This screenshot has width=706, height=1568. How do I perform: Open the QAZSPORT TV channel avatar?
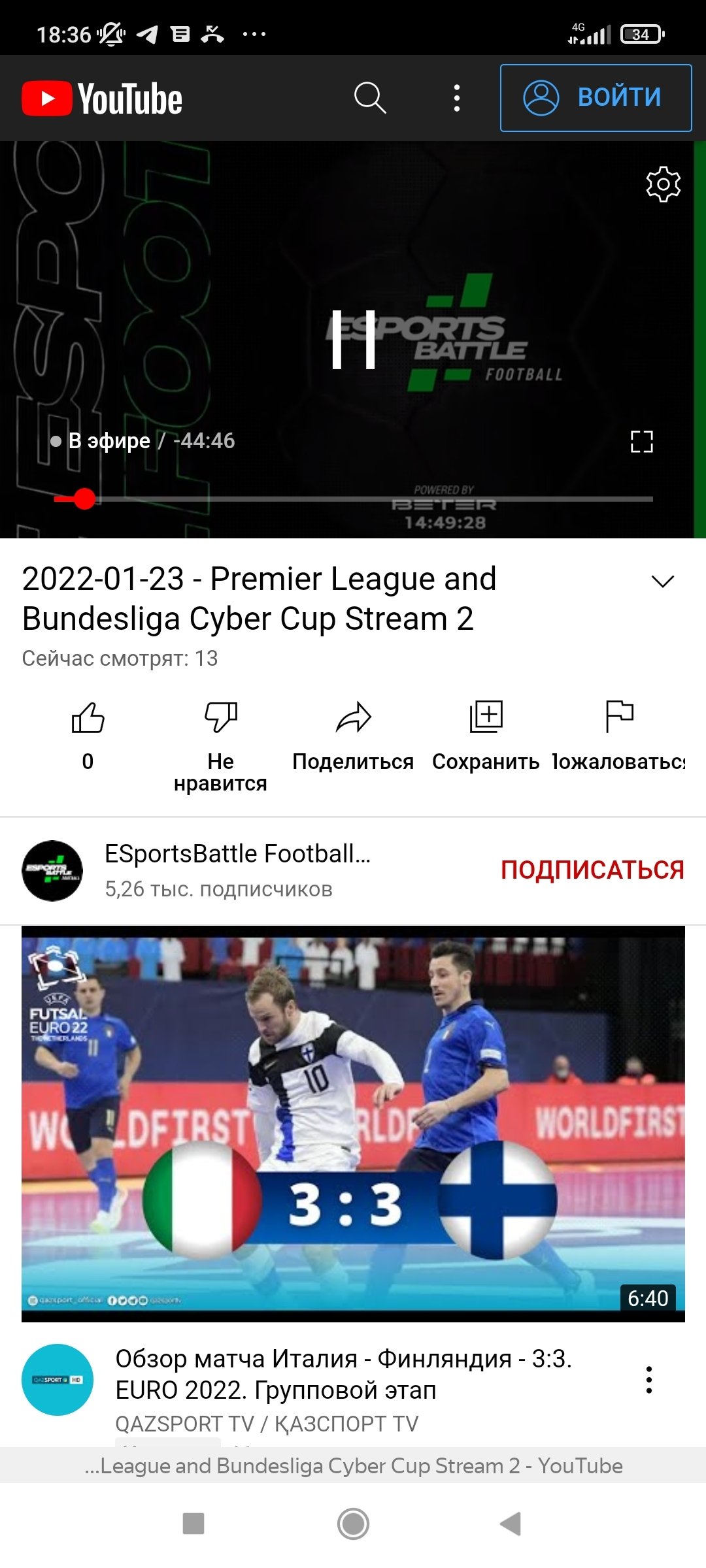[58, 1380]
